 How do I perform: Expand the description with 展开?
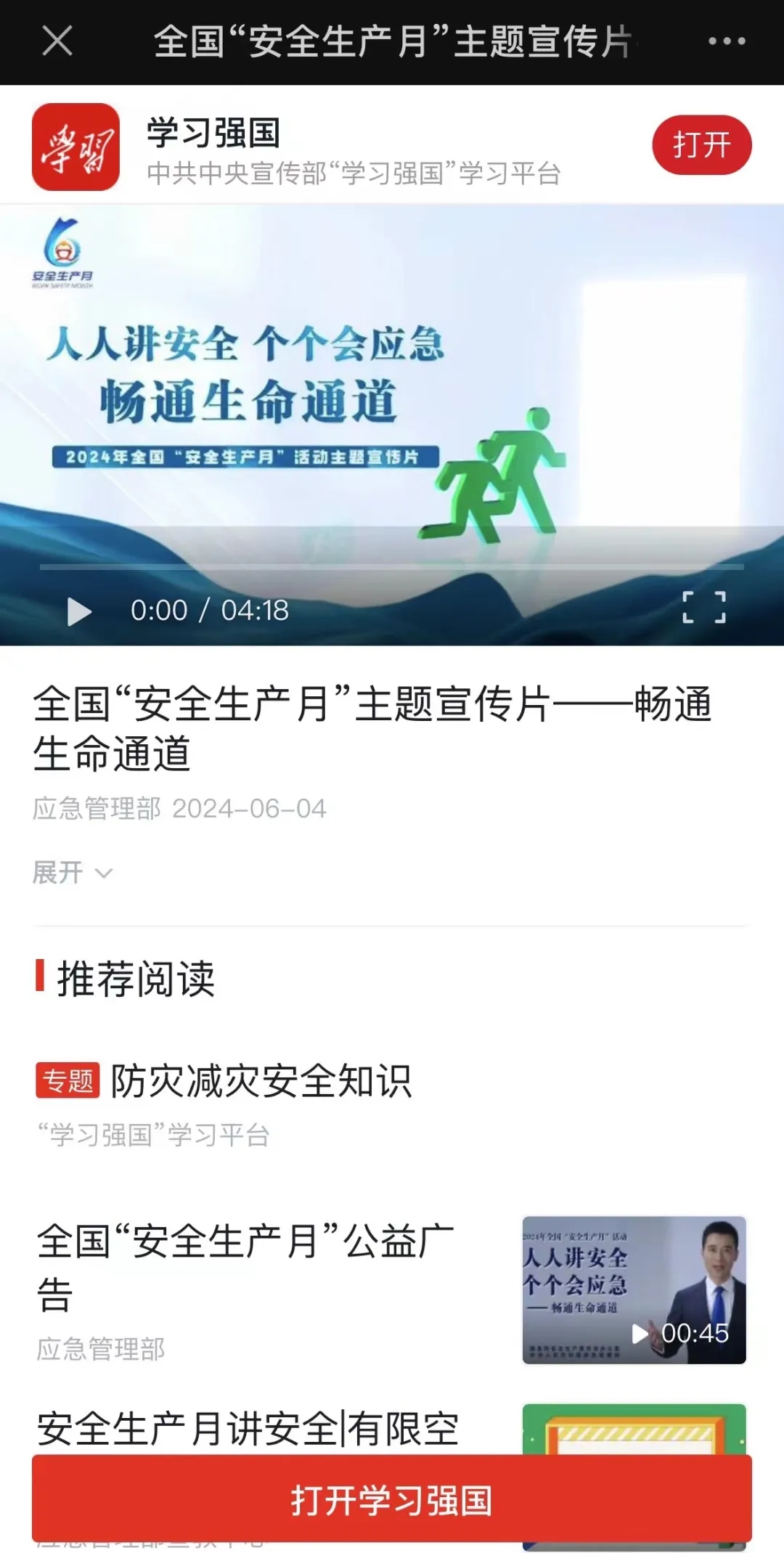click(x=72, y=873)
